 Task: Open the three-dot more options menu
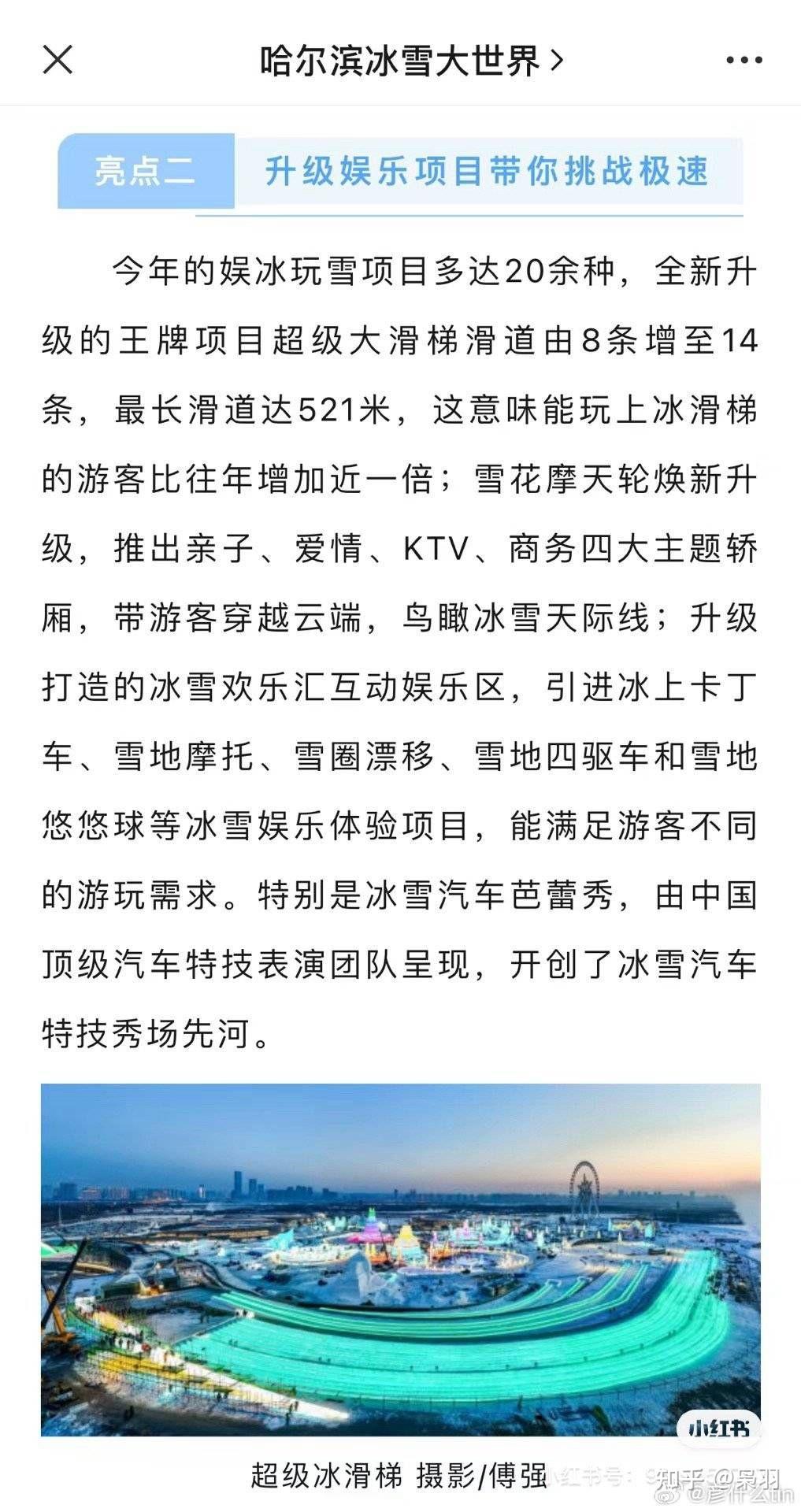click(744, 61)
